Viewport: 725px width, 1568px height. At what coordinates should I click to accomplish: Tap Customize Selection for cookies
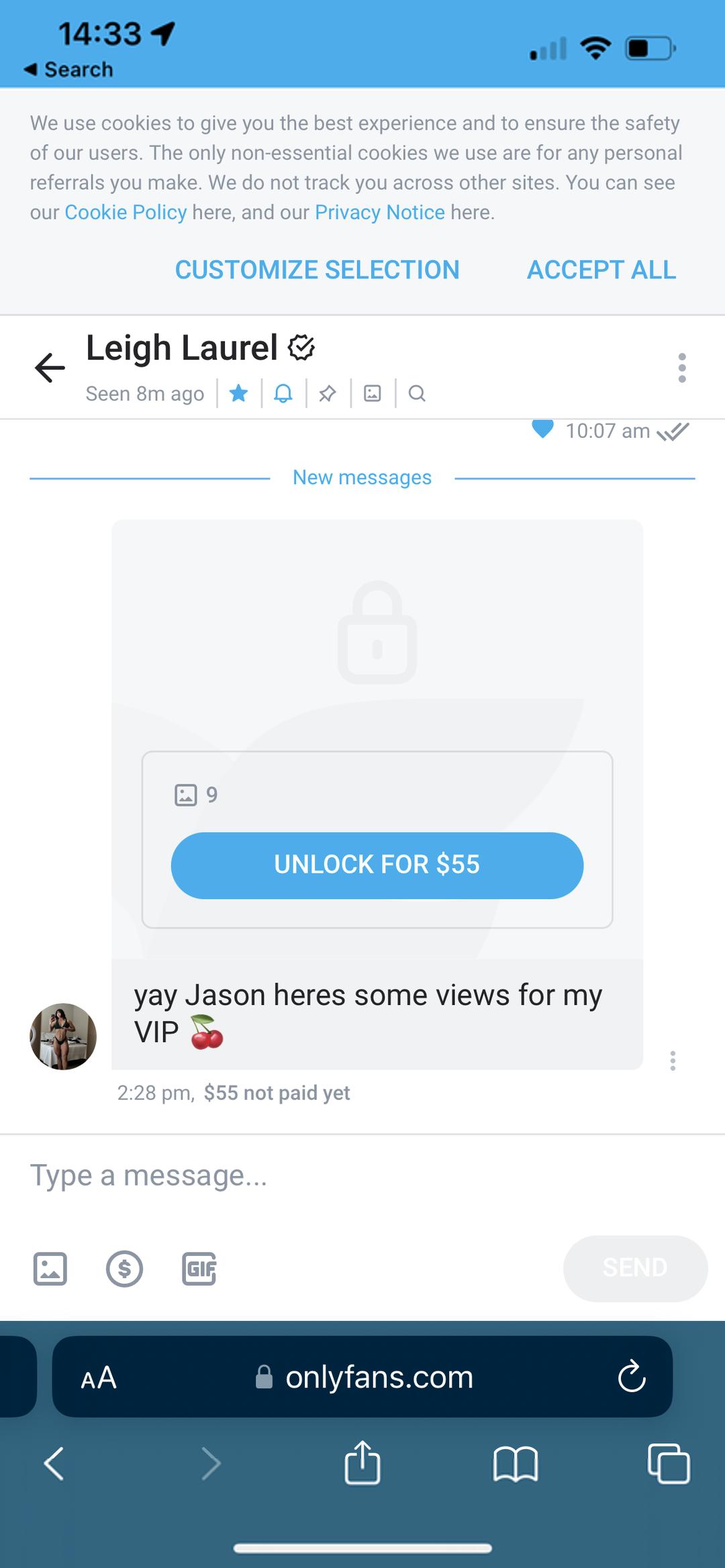(317, 270)
